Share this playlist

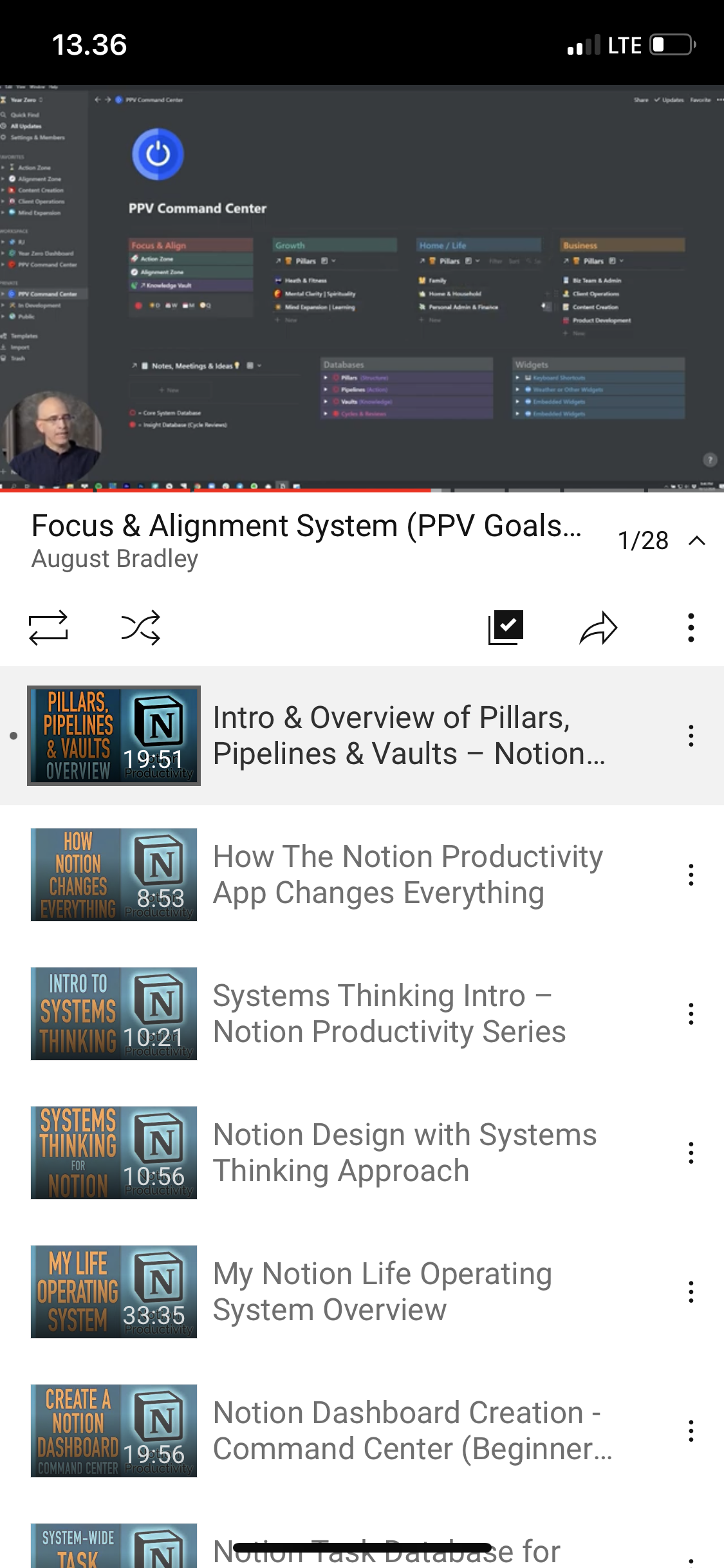[x=599, y=628]
